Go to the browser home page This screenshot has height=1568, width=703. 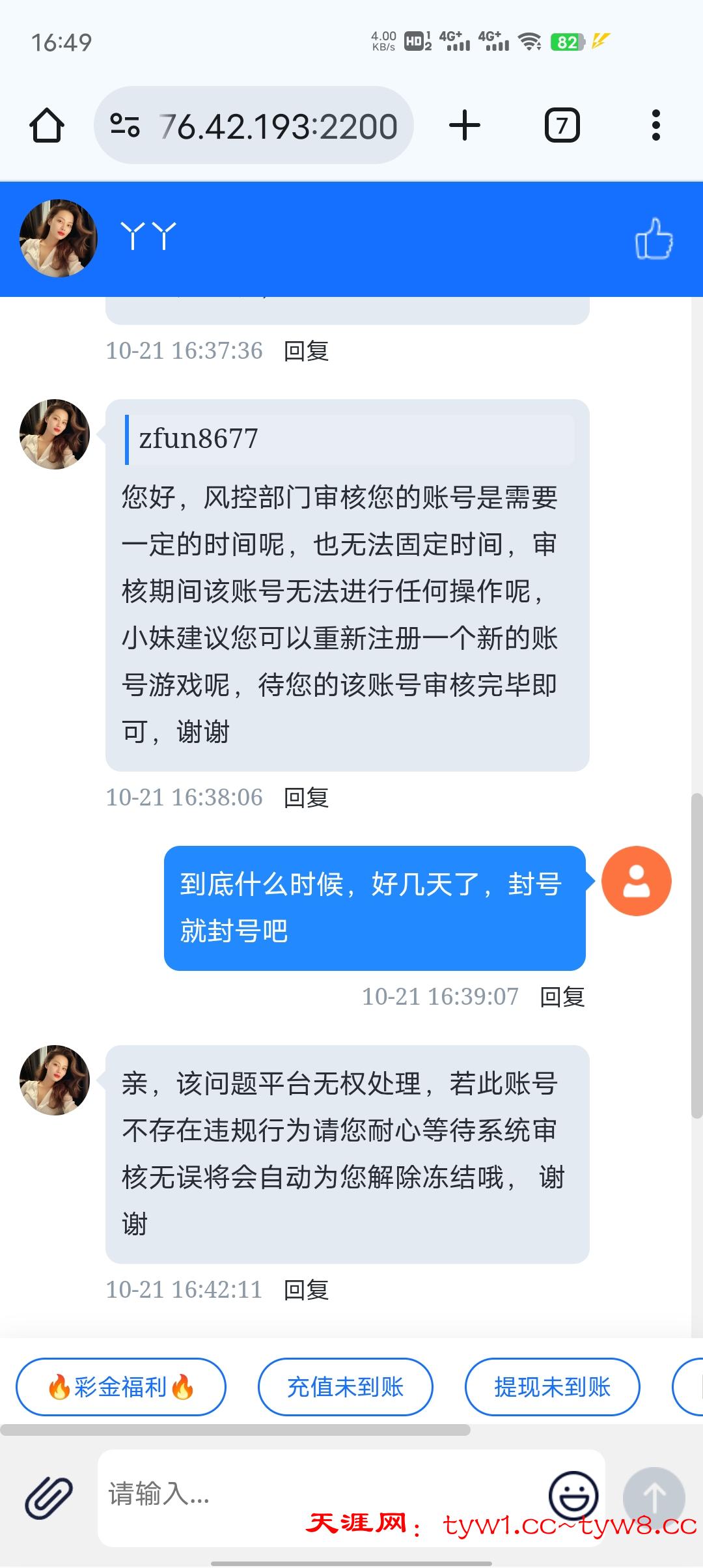(47, 125)
